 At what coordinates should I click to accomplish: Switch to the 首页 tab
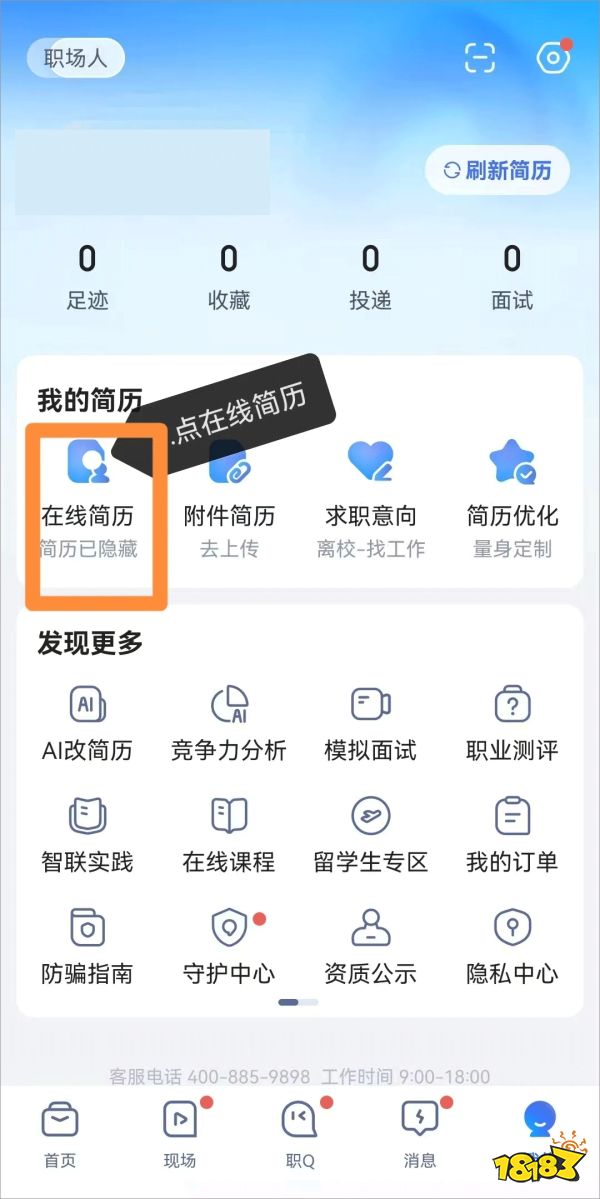(x=60, y=1135)
